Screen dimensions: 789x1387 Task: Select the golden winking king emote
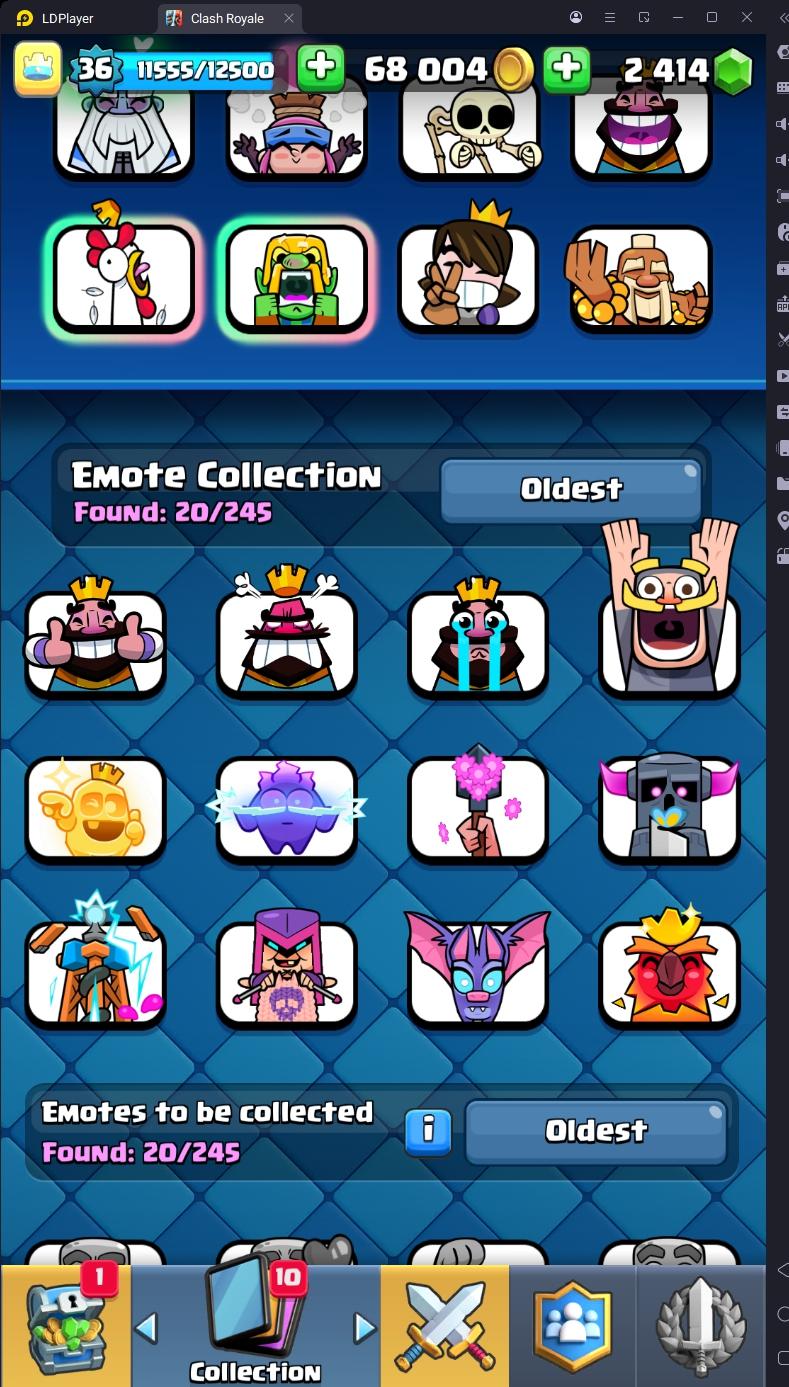click(x=95, y=809)
